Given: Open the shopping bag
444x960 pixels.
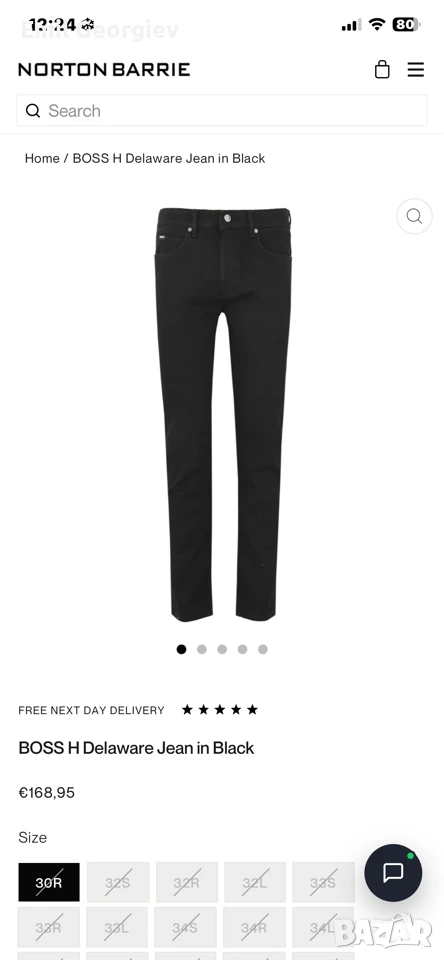Looking at the screenshot, I should click(x=382, y=69).
